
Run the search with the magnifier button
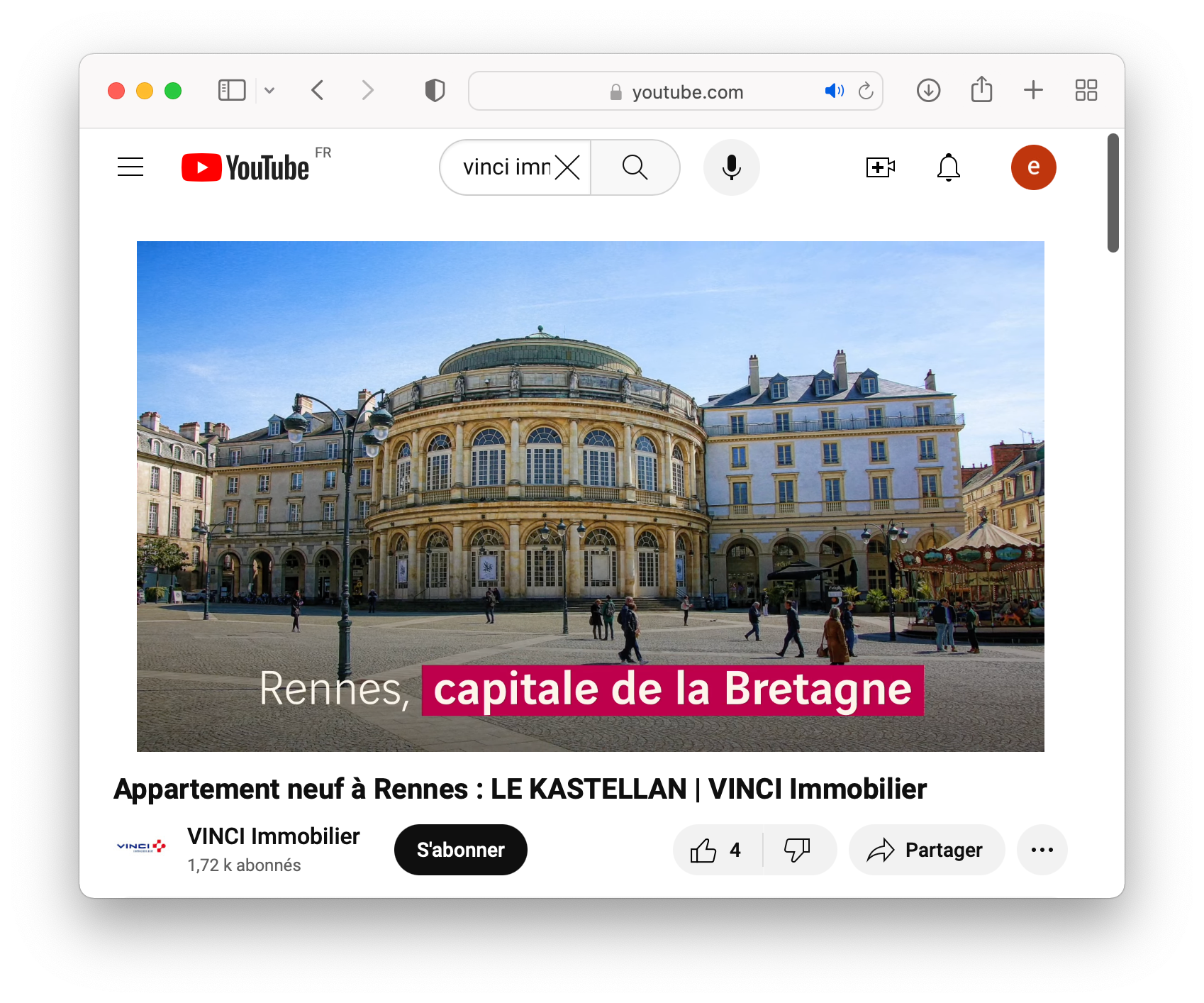click(x=635, y=167)
